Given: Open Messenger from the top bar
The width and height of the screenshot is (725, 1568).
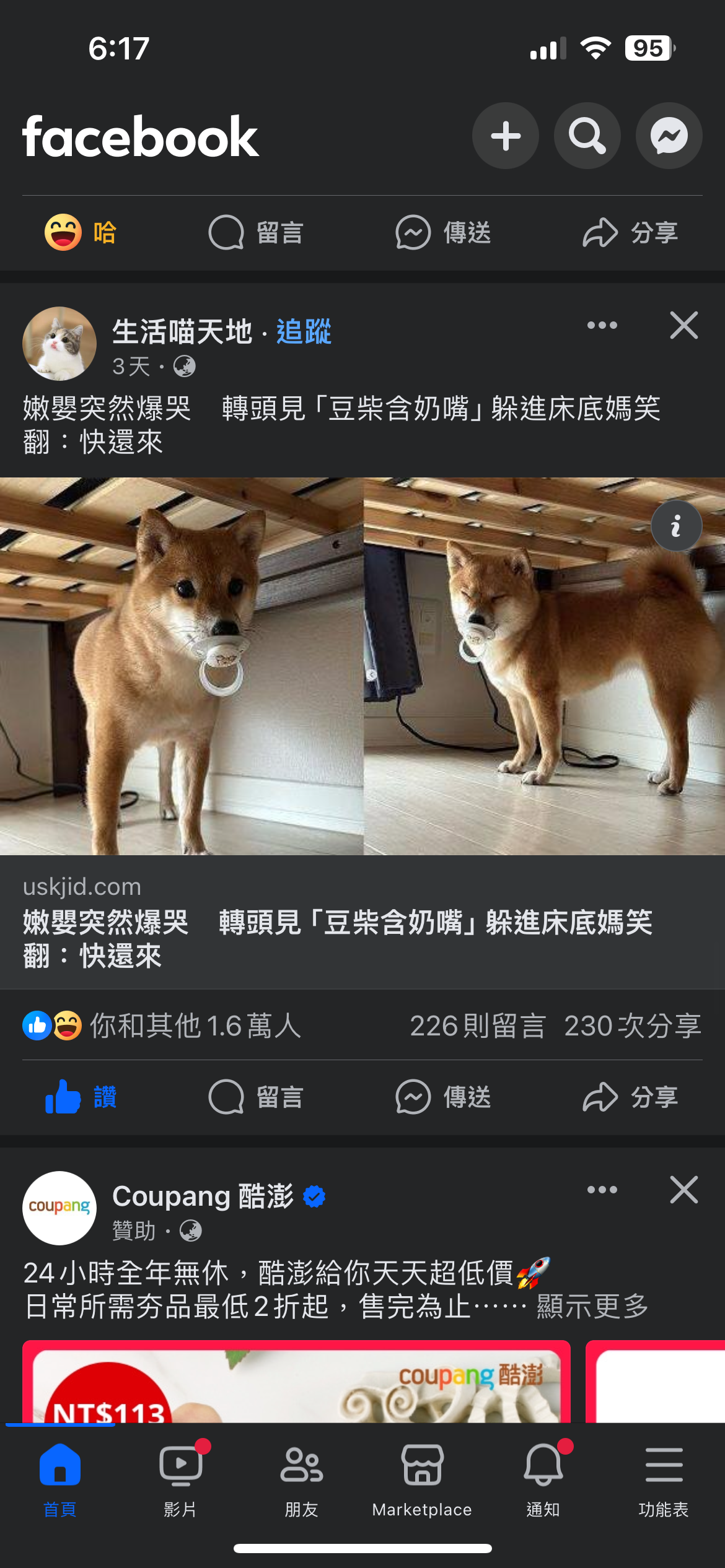Looking at the screenshot, I should click(x=669, y=136).
